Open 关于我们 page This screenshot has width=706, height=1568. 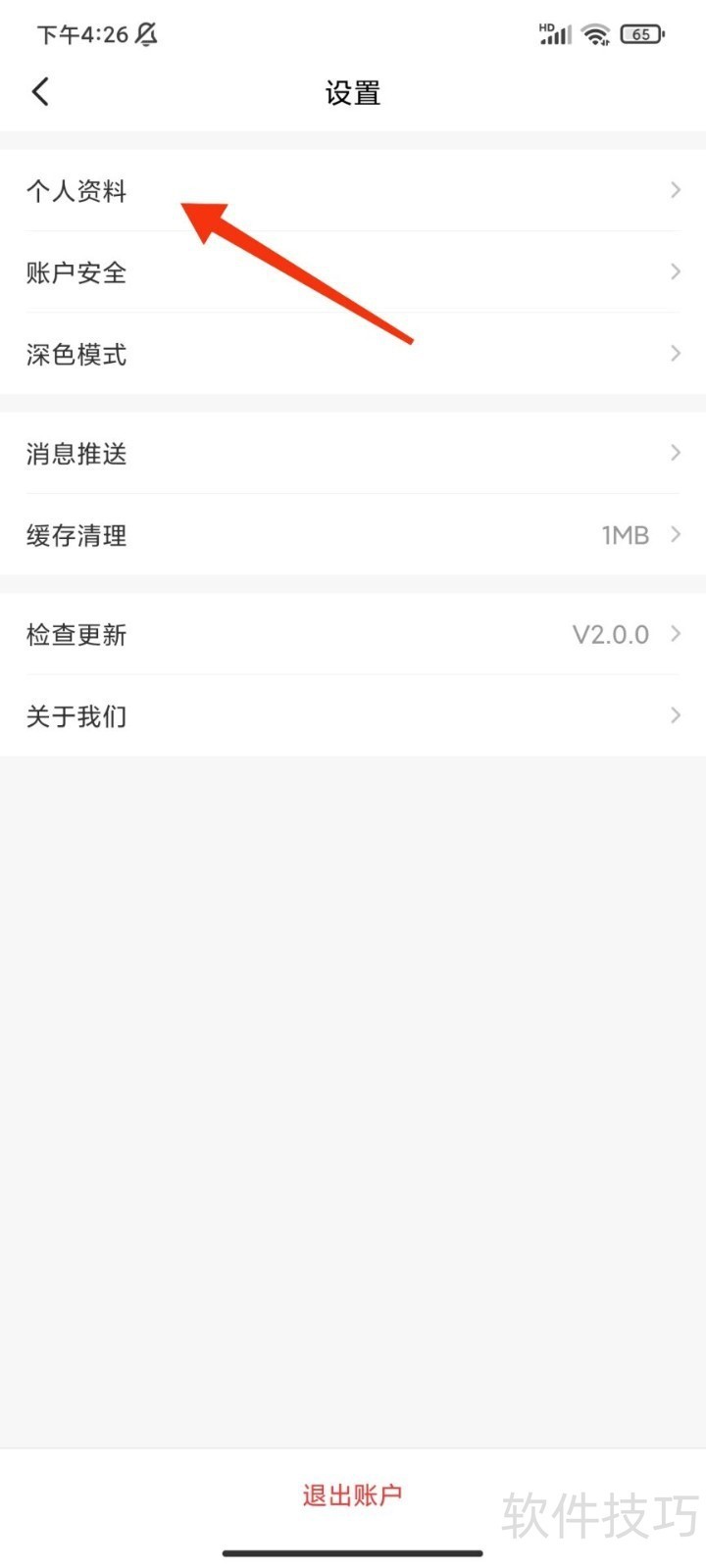click(353, 715)
